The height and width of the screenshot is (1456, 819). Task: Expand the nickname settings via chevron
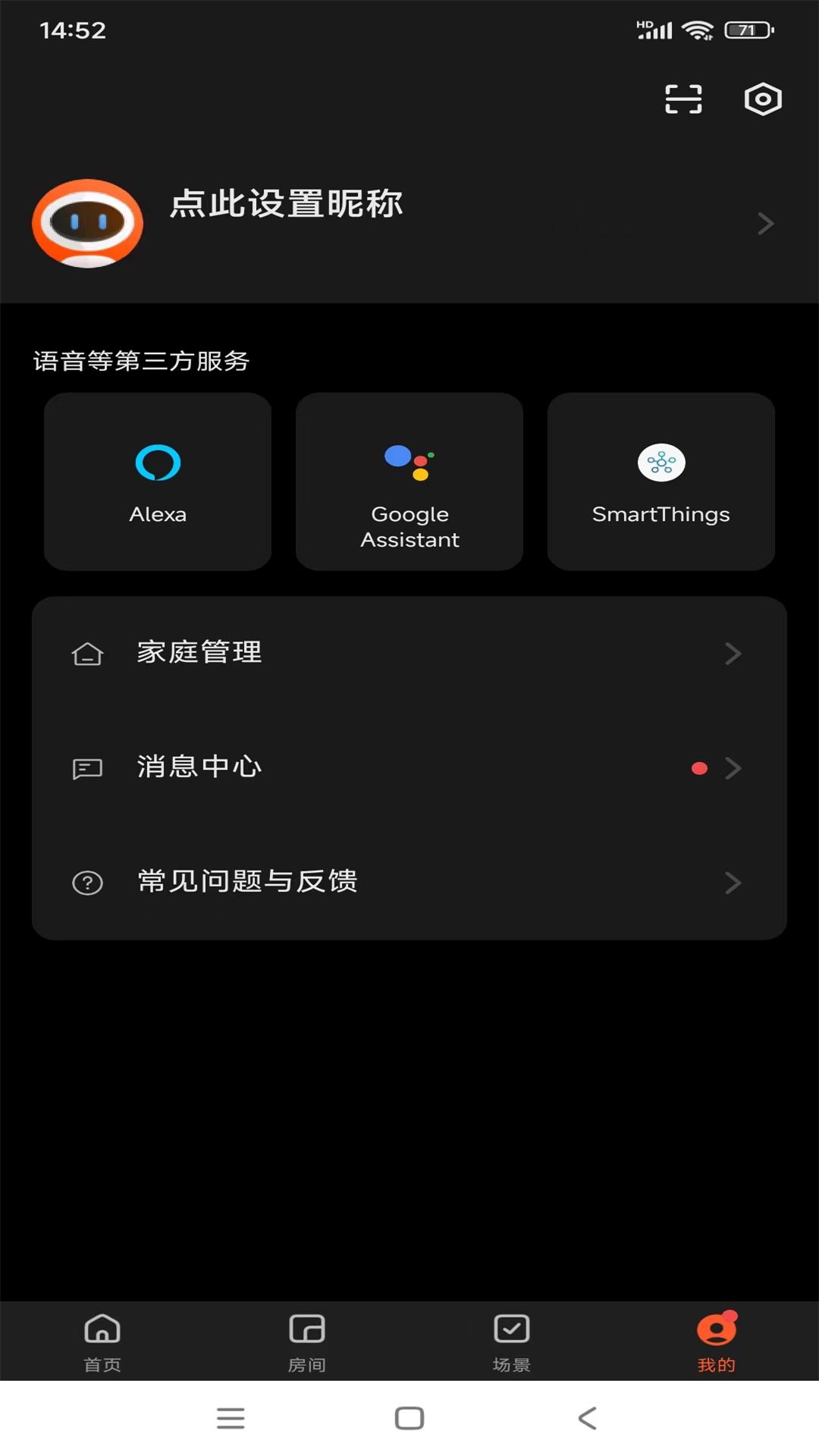pyautogui.click(x=764, y=224)
